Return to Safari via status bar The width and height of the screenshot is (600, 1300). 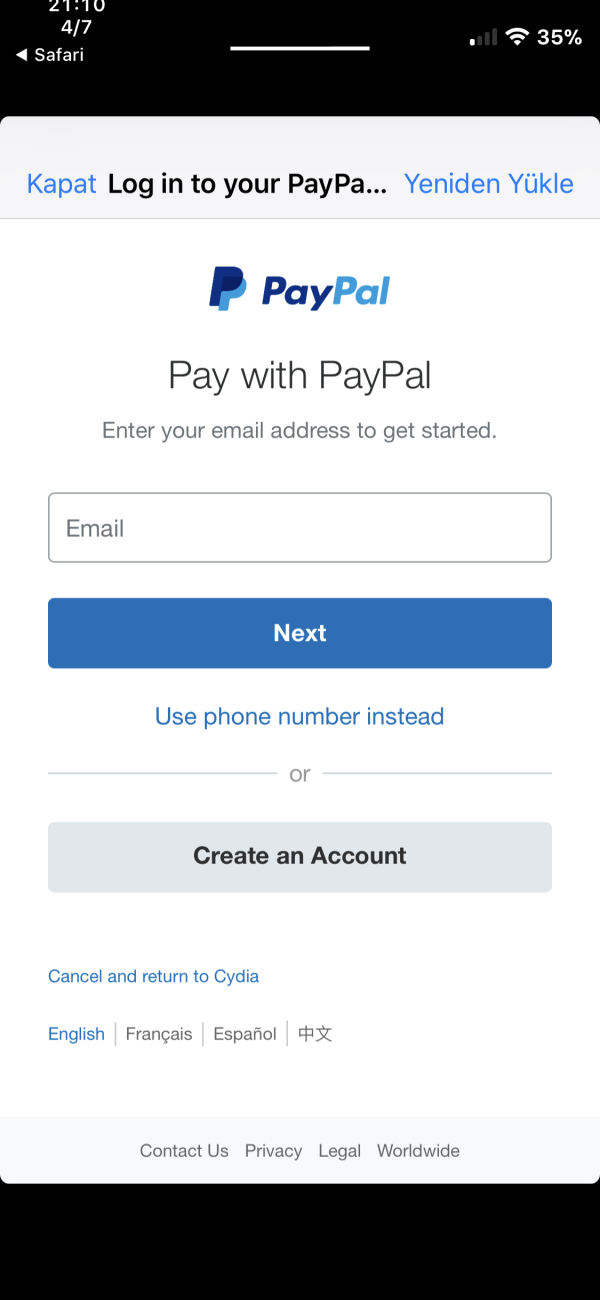click(50, 55)
